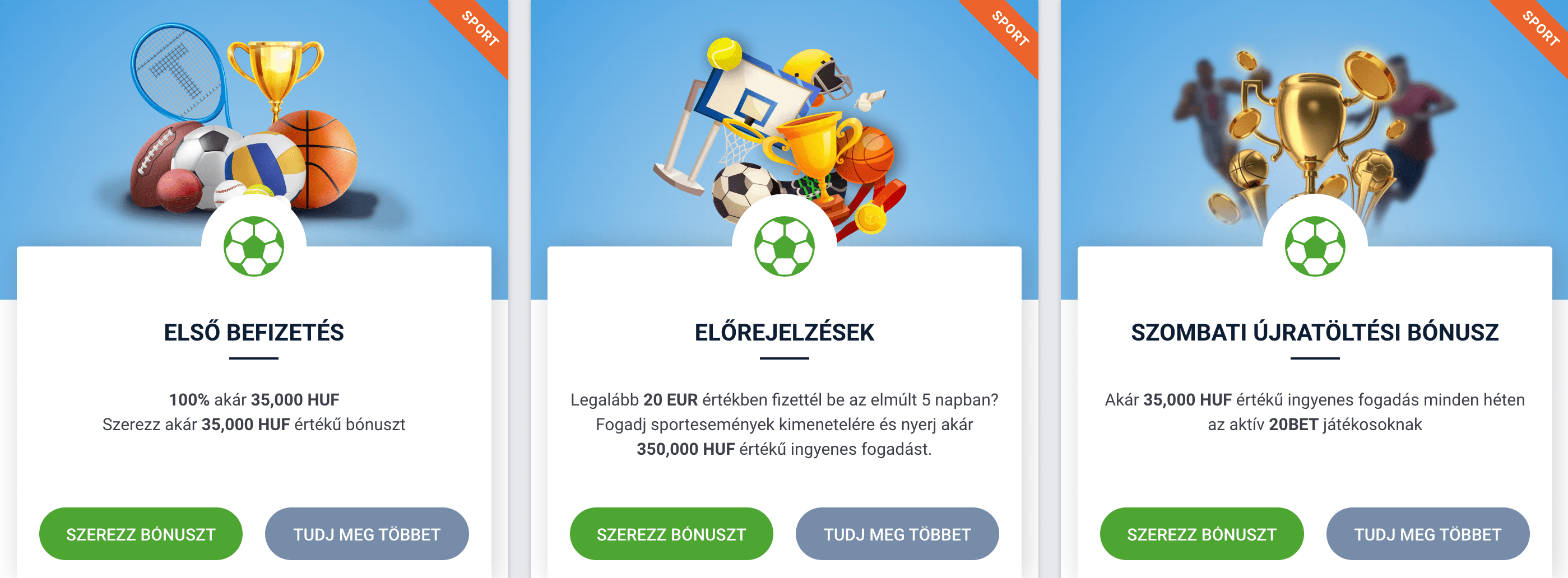
Task: Open Tudj Meg Többet for Első Befizetés
Action: tap(367, 534)
